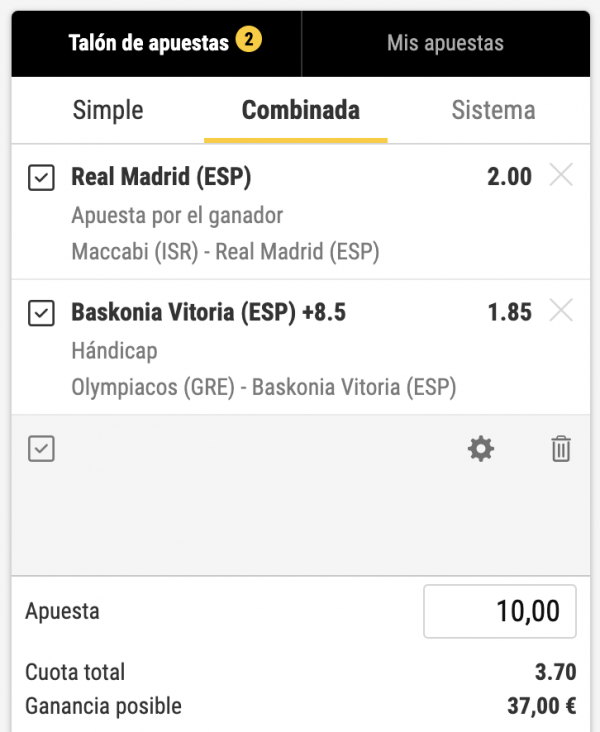Delete all bets with the trash icon

[561, 449]
